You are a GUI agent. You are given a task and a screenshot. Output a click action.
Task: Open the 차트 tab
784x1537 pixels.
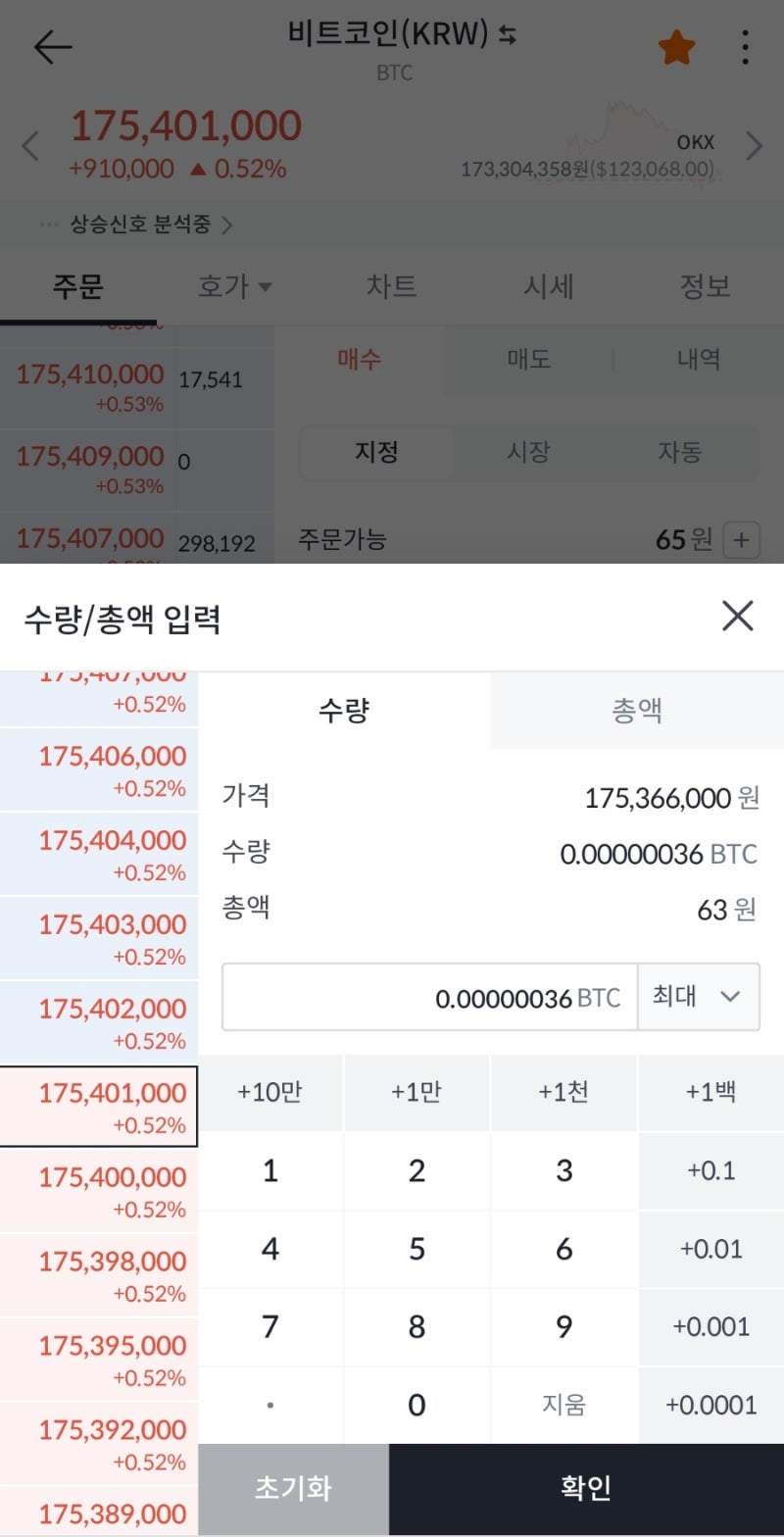[392, 286]
